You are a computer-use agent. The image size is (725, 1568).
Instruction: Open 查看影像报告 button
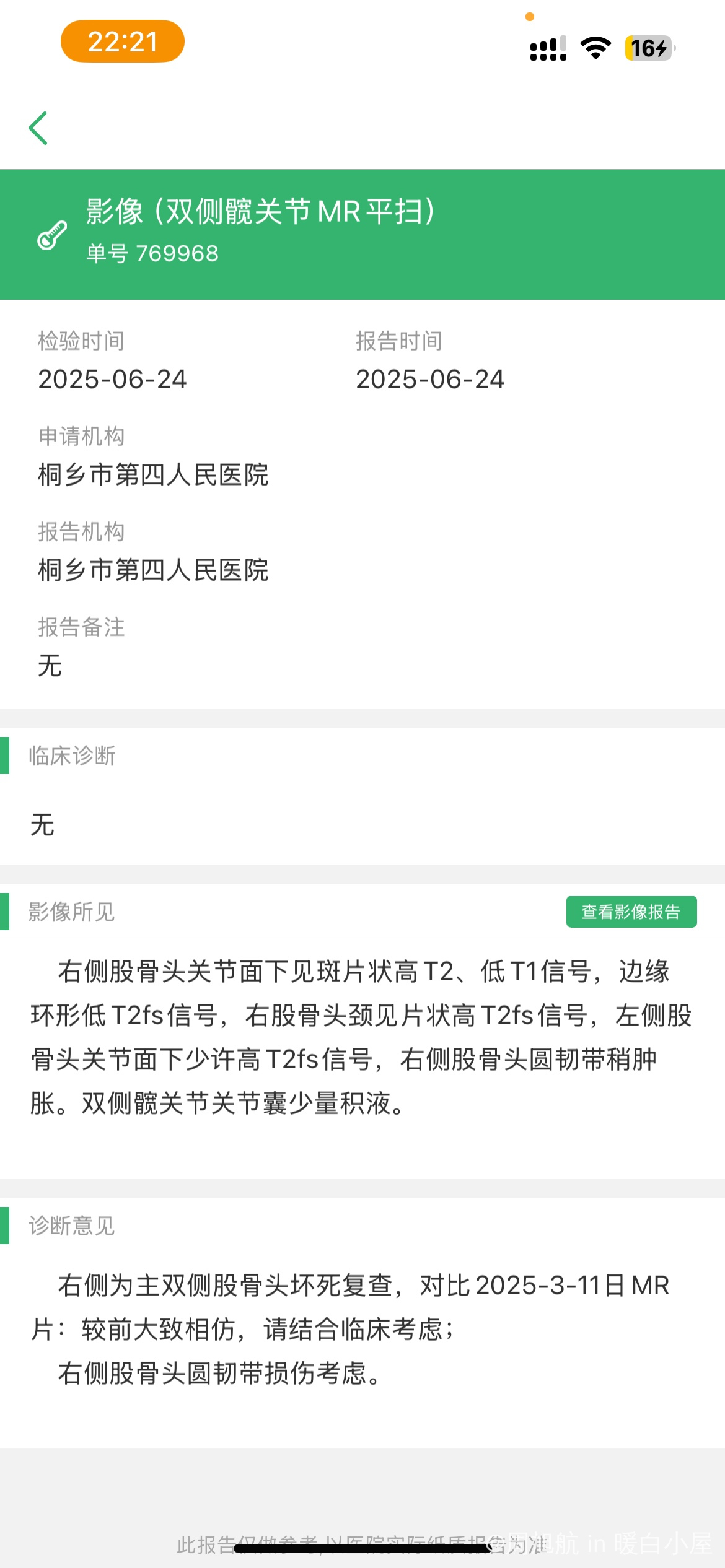click(631, 912)
